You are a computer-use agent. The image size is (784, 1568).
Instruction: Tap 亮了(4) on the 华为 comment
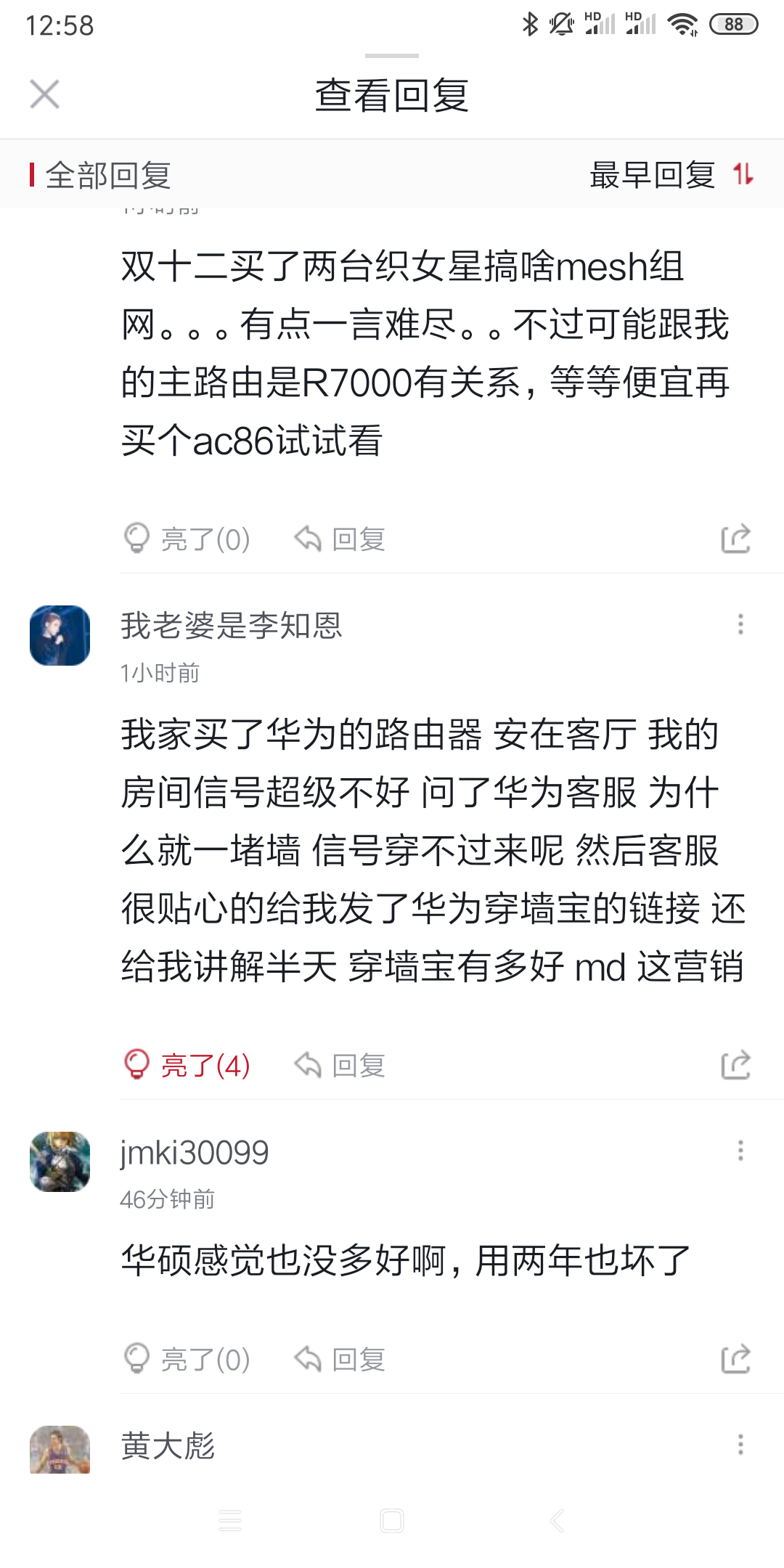click(187, 1065)
